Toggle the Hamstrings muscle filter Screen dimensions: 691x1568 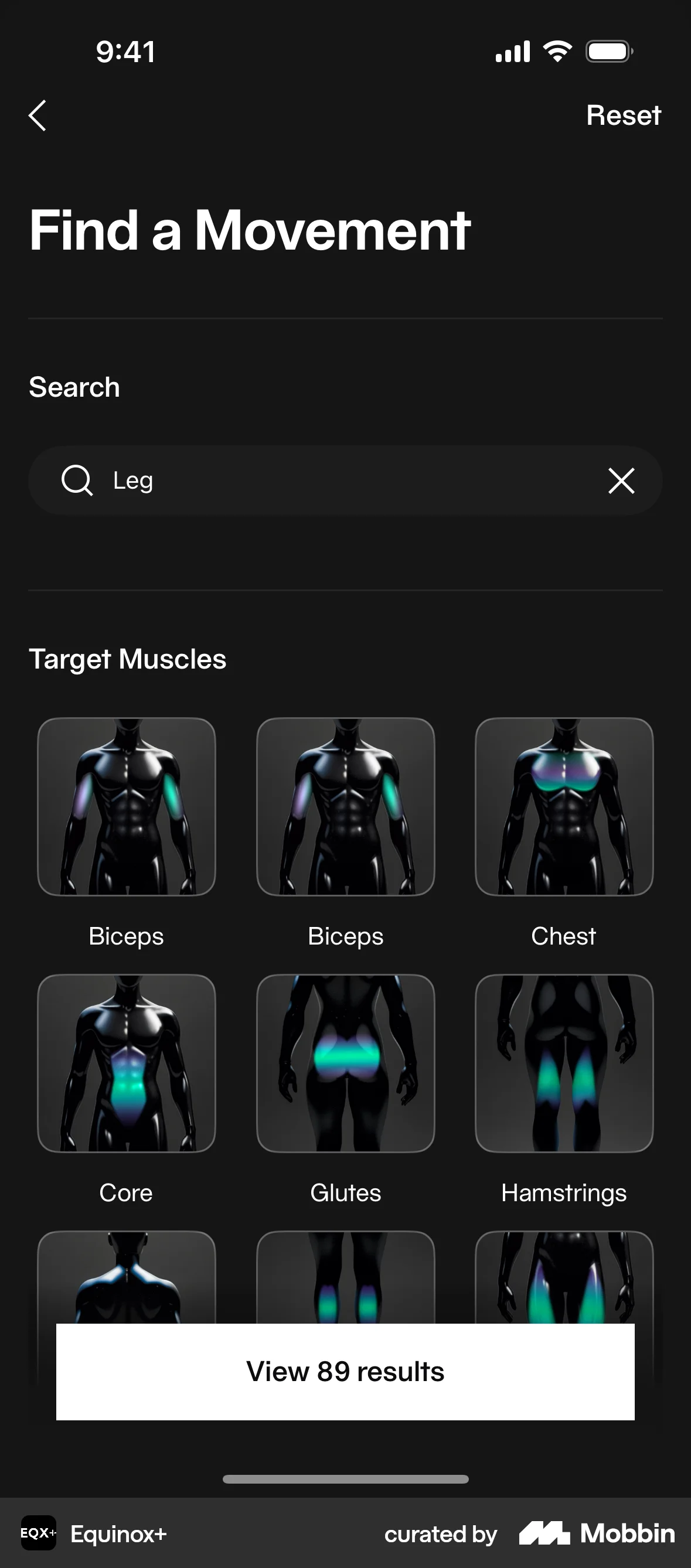pyautogui.click(x=564, y=1064)
